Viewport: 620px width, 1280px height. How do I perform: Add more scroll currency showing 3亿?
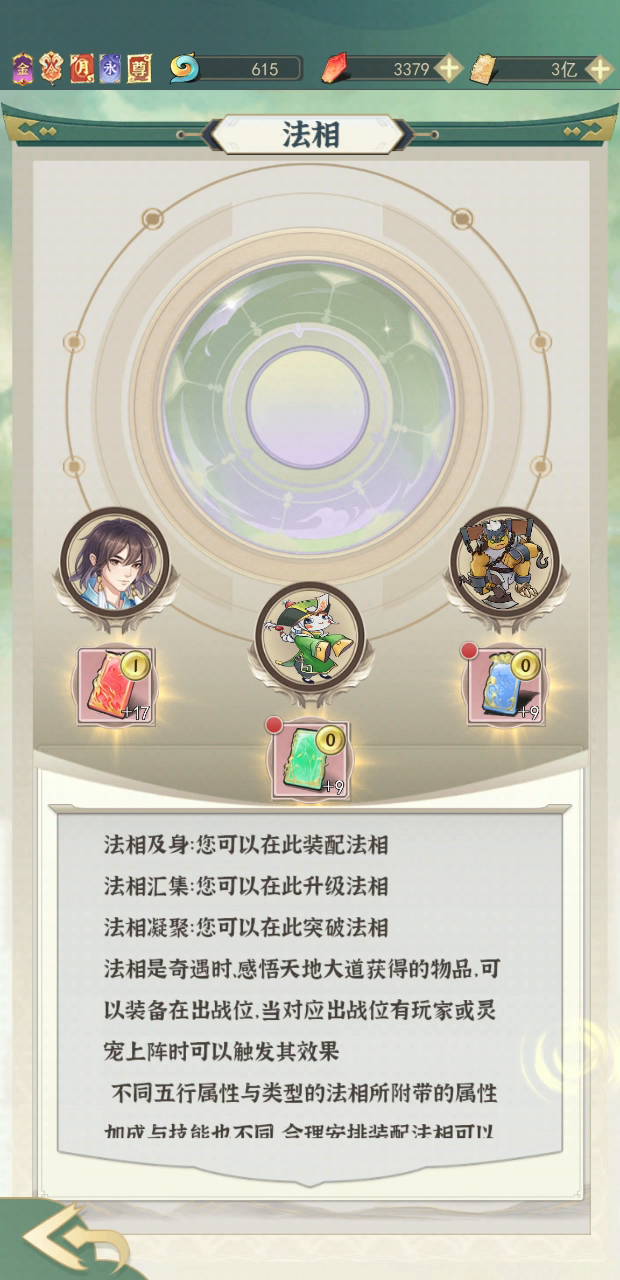coord(599,69)
